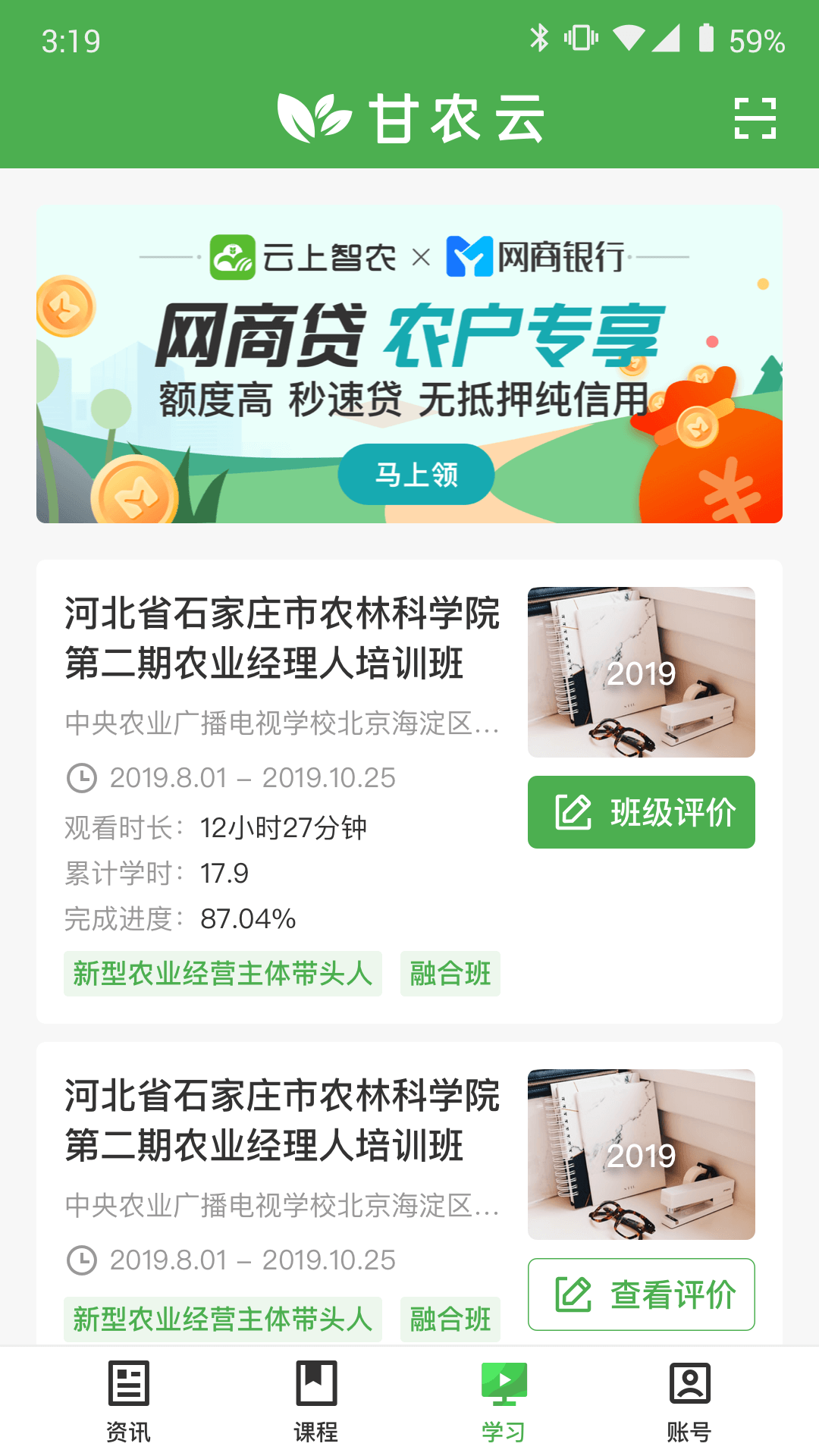Open the 网商贷 banner promotion
Screen dimensions: 819x1456
pyautogui.click(x=409, y=364)
